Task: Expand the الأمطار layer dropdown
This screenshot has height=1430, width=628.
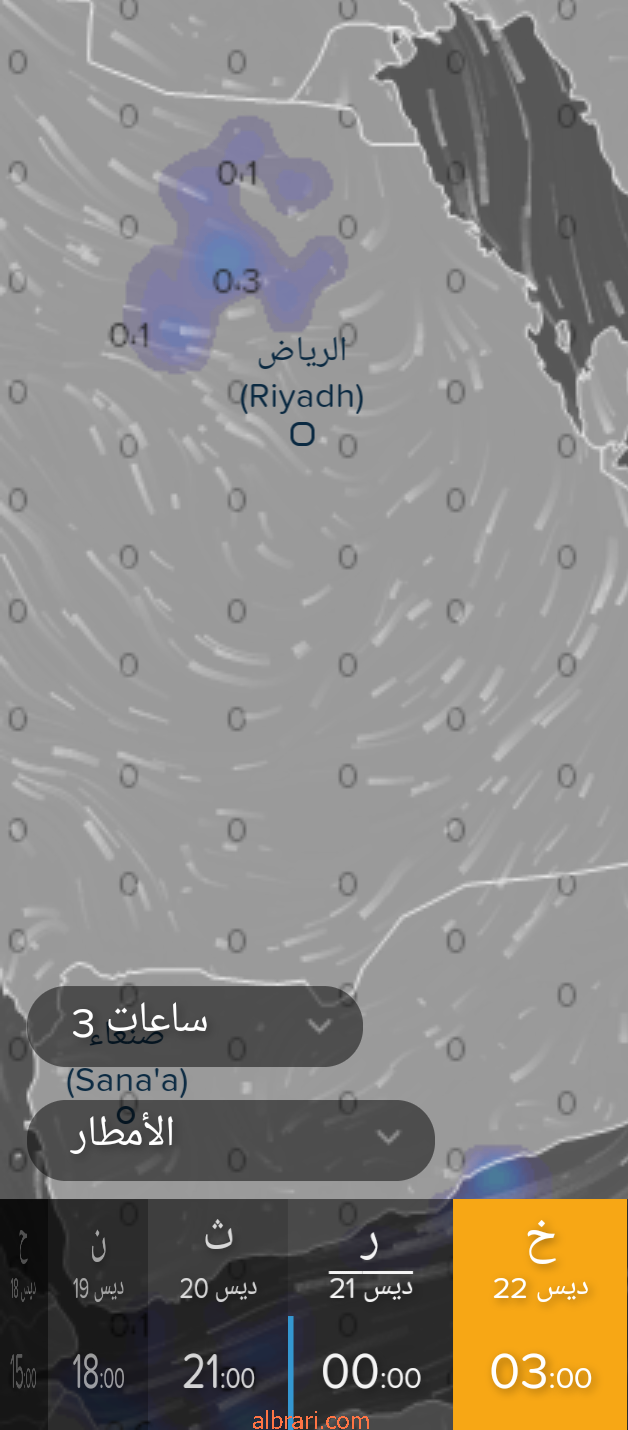Action: (230, 1138)
